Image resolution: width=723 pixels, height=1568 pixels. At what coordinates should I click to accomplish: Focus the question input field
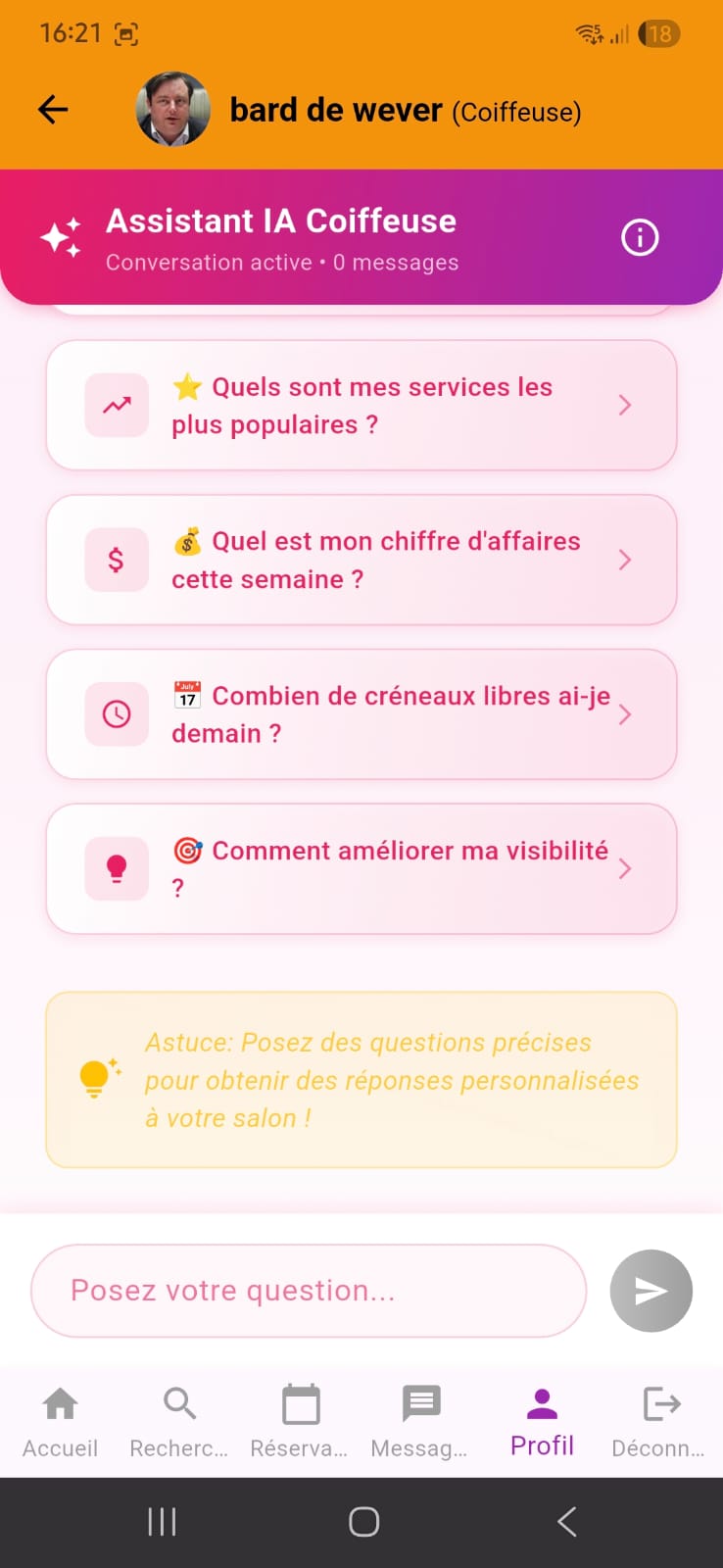tap(309, 1291)
